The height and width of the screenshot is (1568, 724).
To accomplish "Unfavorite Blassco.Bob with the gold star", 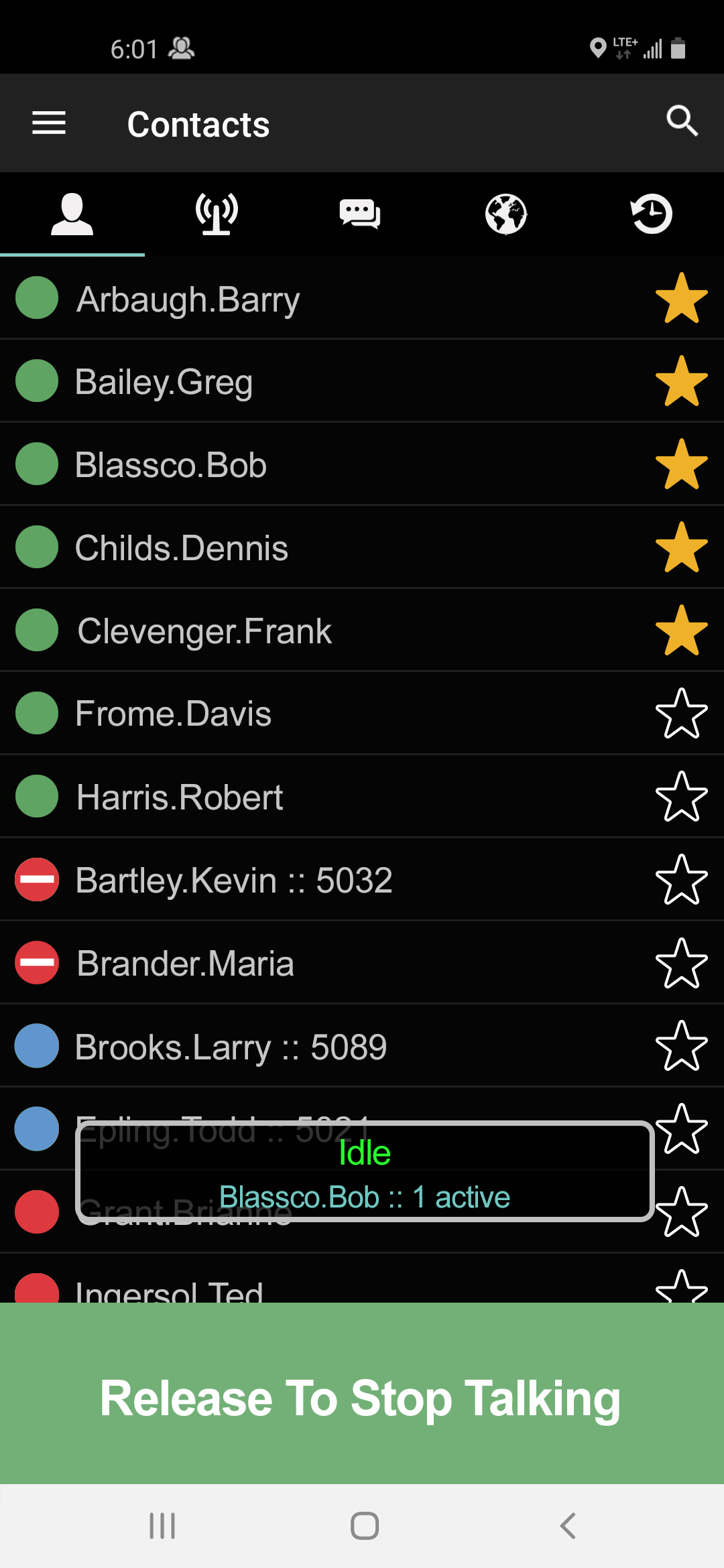I will pos(681,464).
